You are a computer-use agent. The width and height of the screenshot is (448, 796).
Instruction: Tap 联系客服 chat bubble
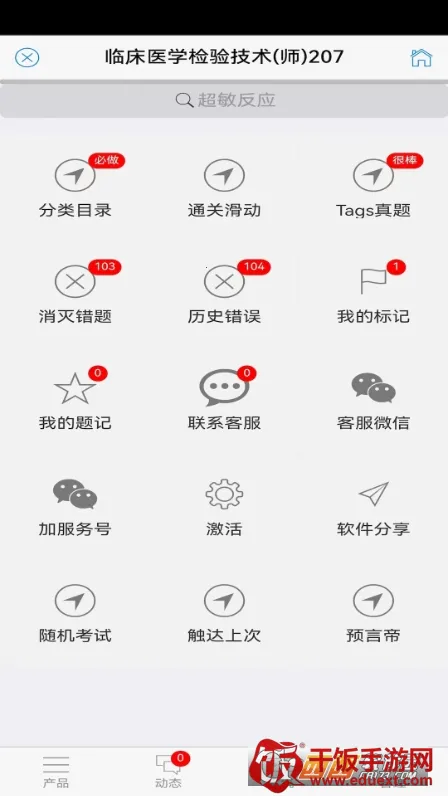click(224, 400)
